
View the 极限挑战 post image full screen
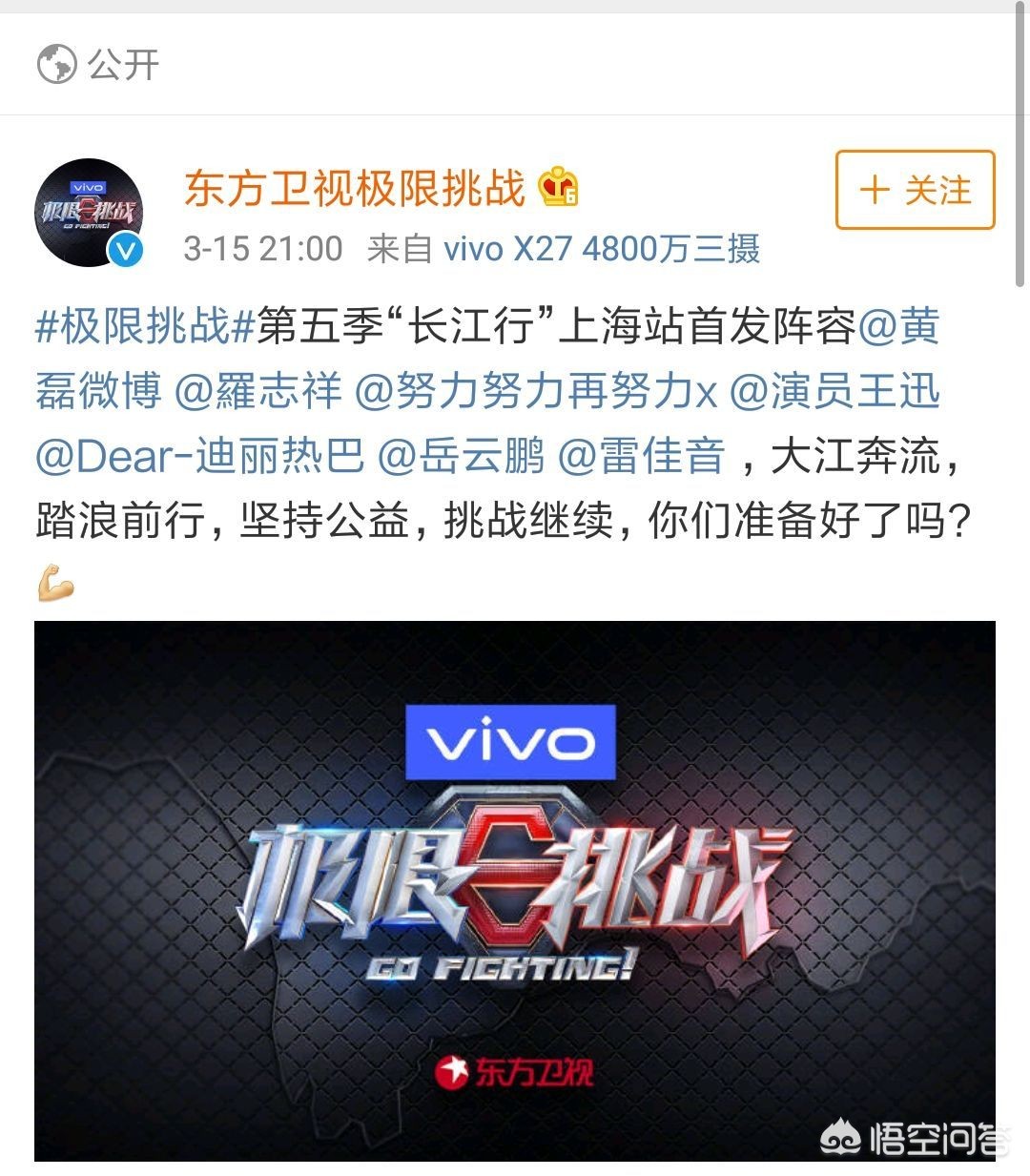pos(514,891)
